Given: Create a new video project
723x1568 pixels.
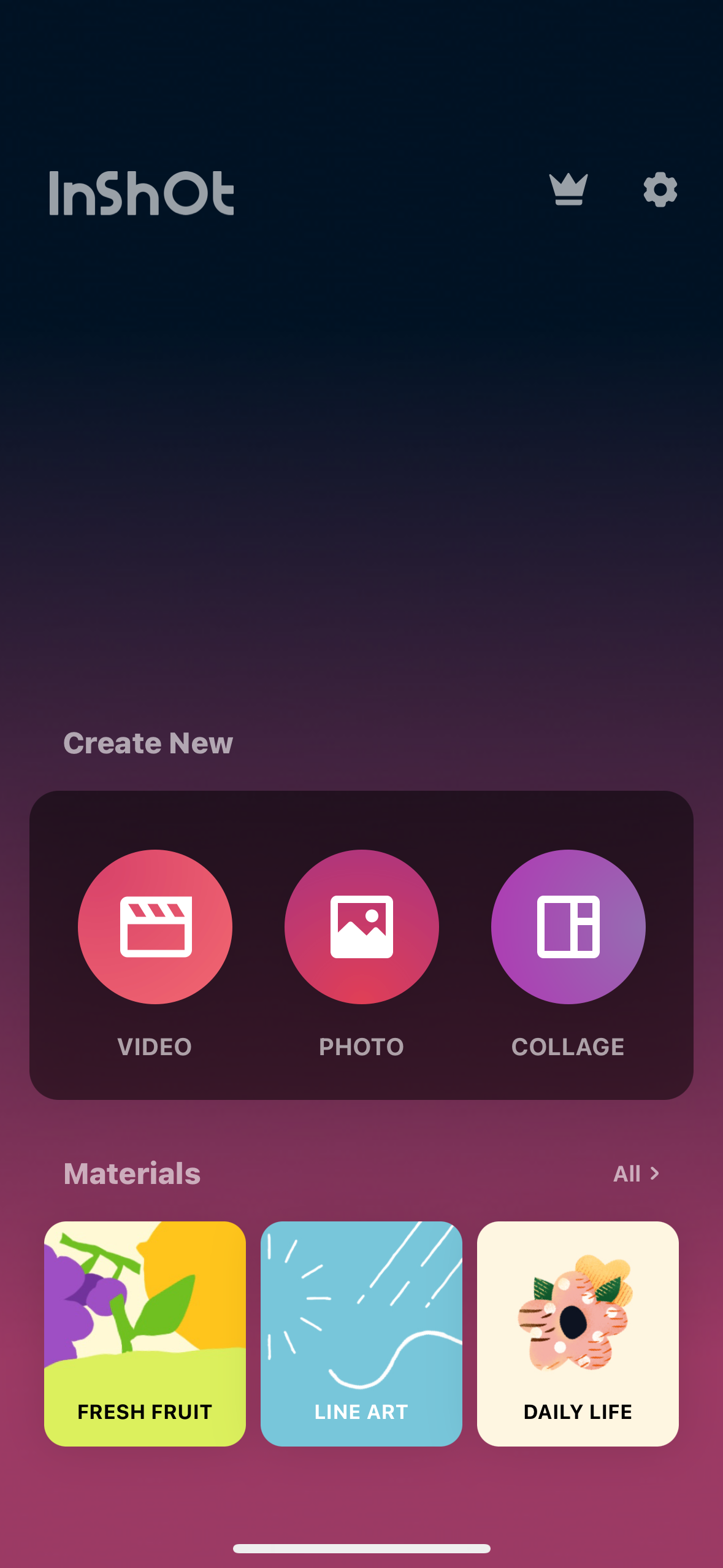Looking at the screenshot, I should pos(155,926).
